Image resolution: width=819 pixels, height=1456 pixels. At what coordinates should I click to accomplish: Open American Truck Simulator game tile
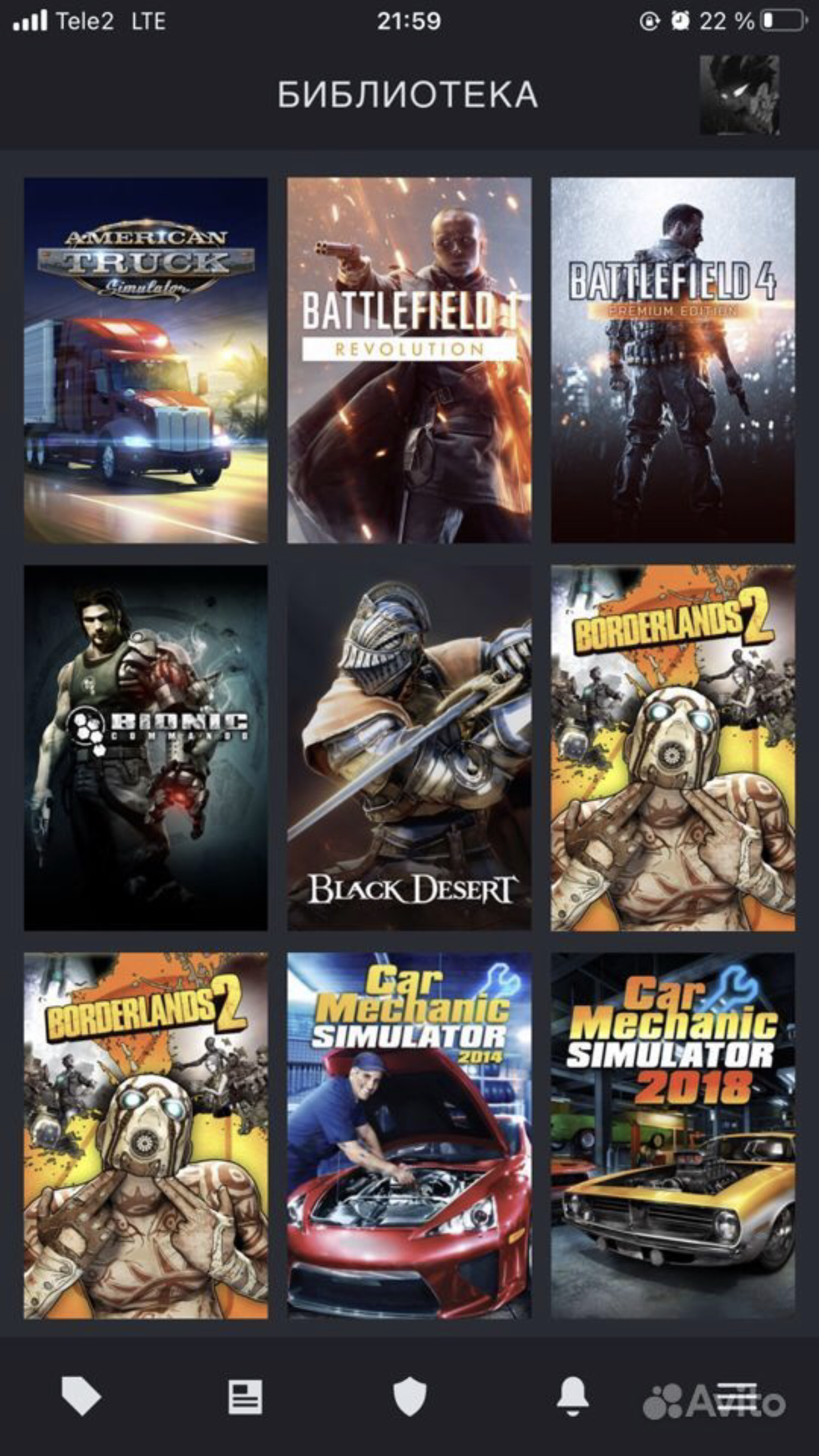pos(146,360)
